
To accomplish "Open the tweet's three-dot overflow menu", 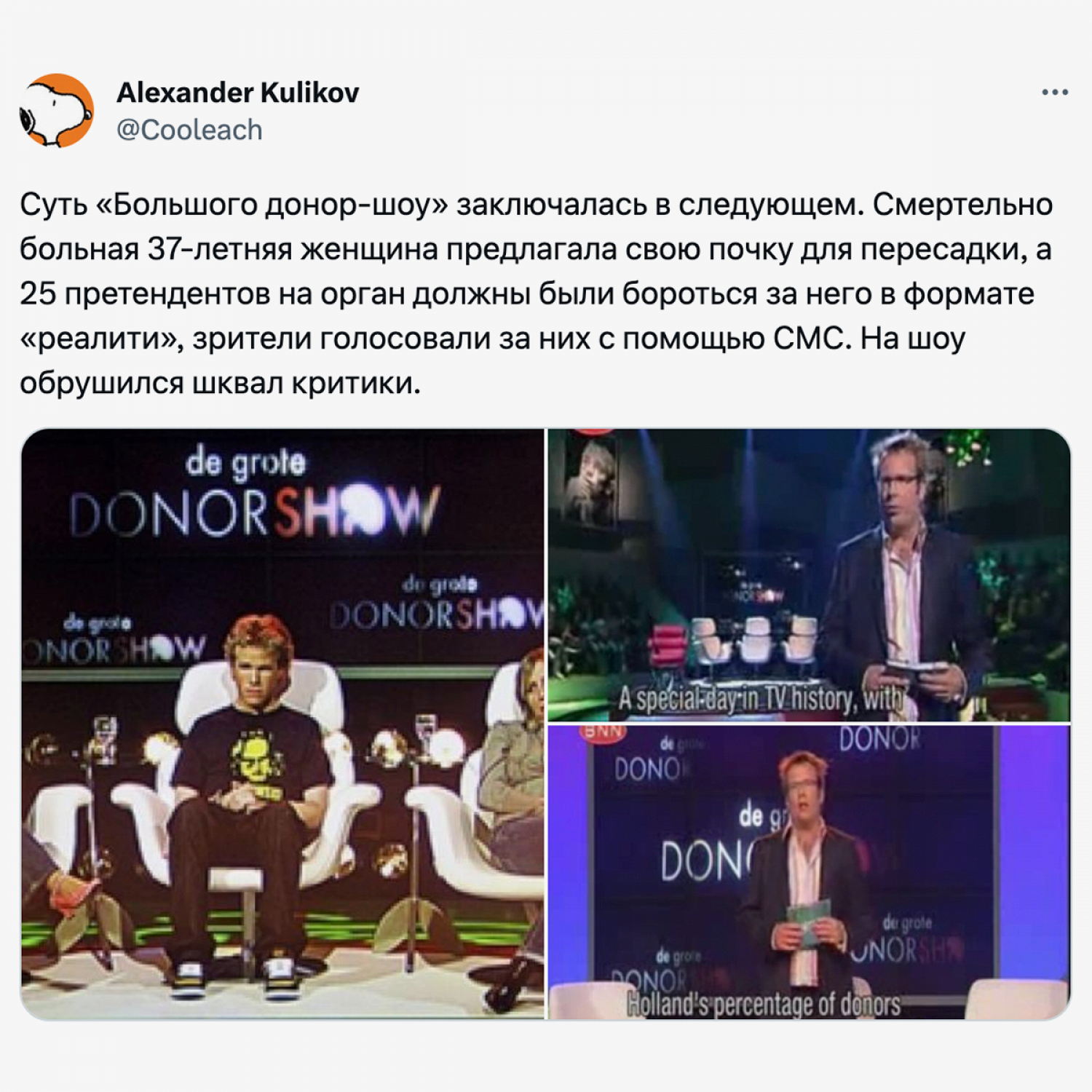I will coord(1054,92).
